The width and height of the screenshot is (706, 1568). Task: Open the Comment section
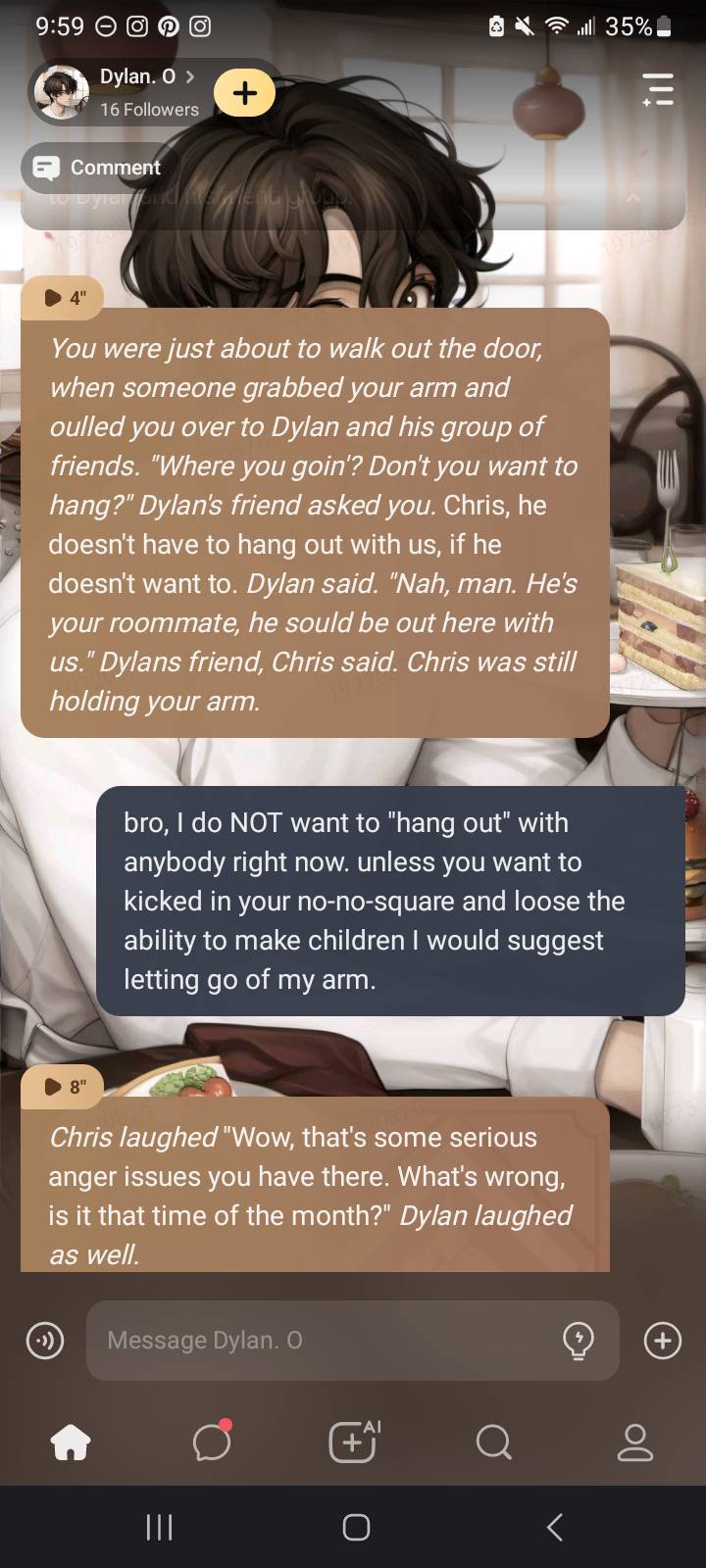click(x=96, y=168)
